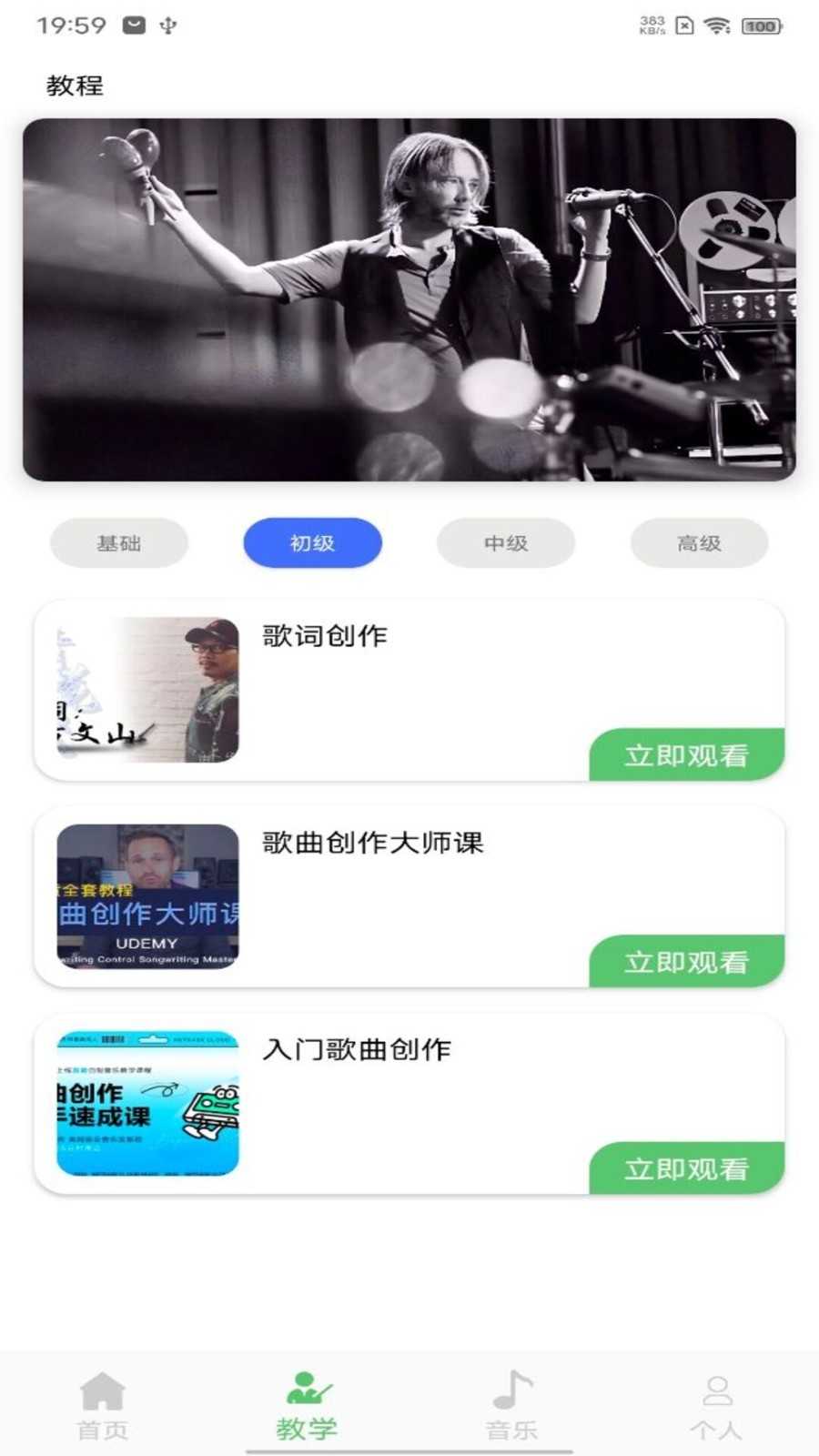This screenshot has height=1456, width=819.
Task: Open the 首页 home tab icon
Action: point(104,1390)
